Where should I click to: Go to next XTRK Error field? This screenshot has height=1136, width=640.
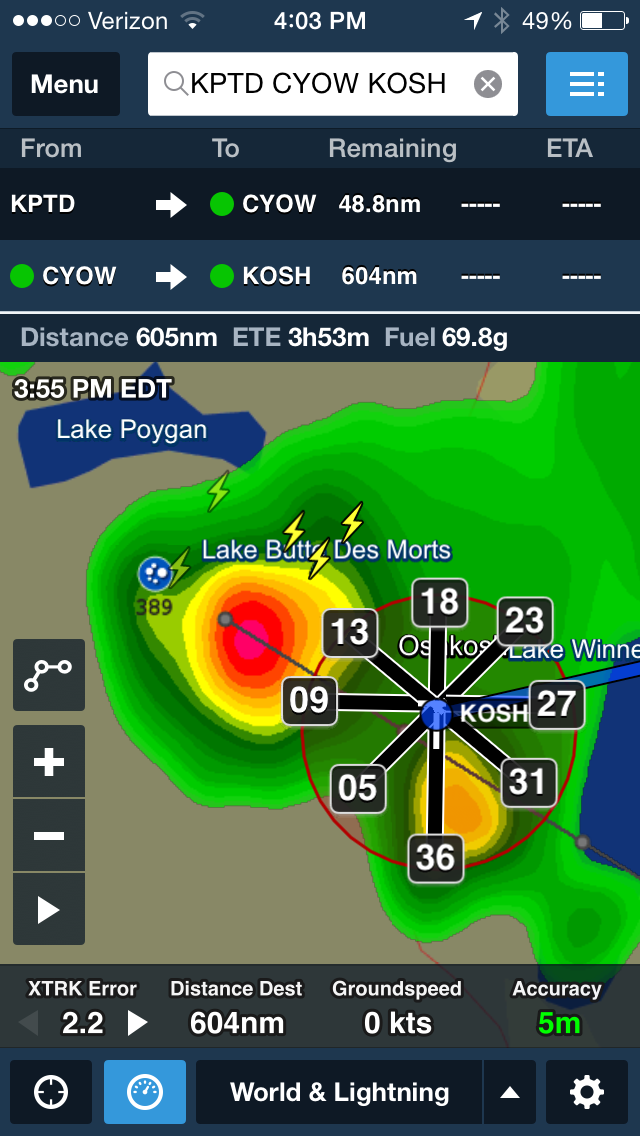coord(138,1023)
